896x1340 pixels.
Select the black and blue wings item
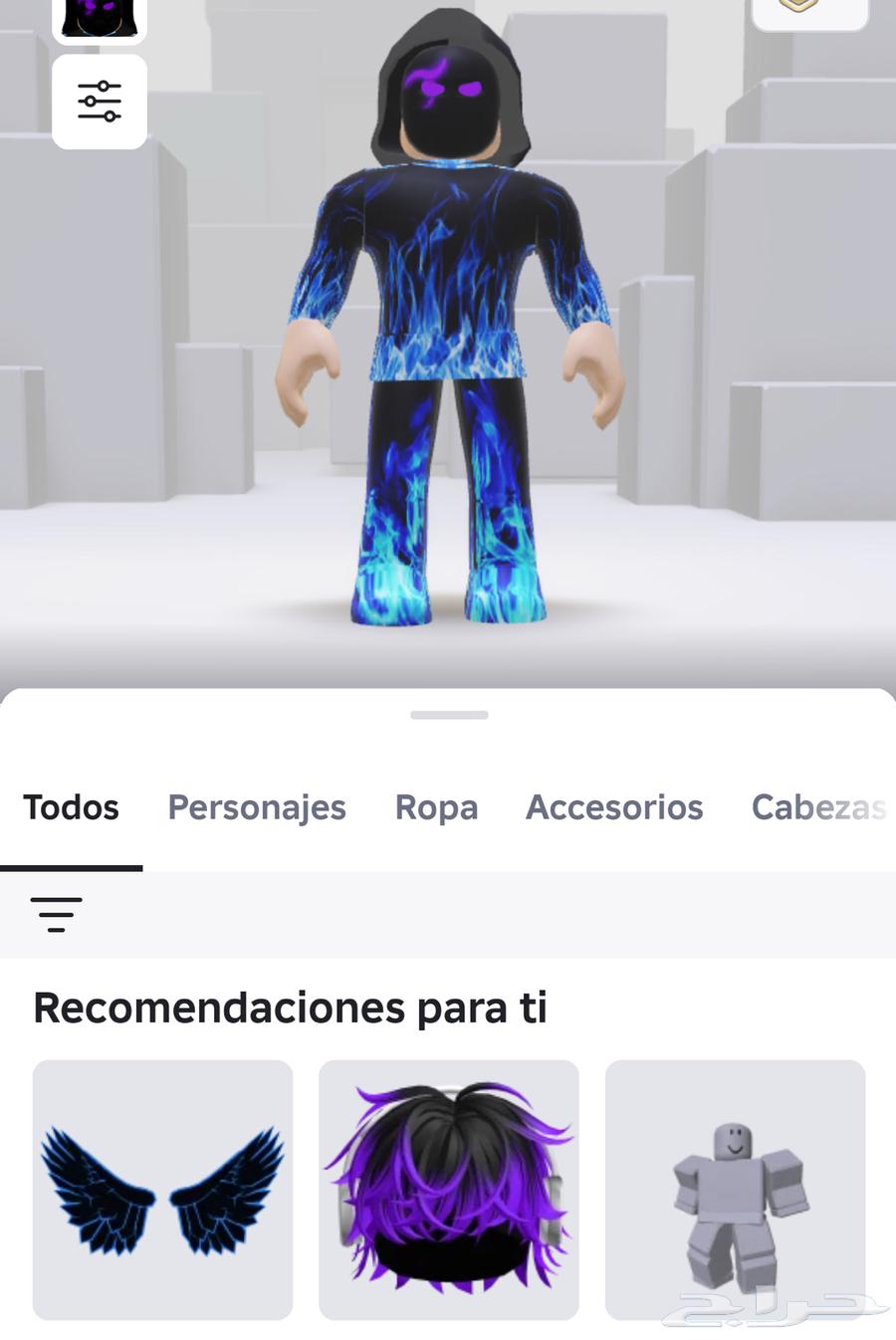[x=162, y=1190]
